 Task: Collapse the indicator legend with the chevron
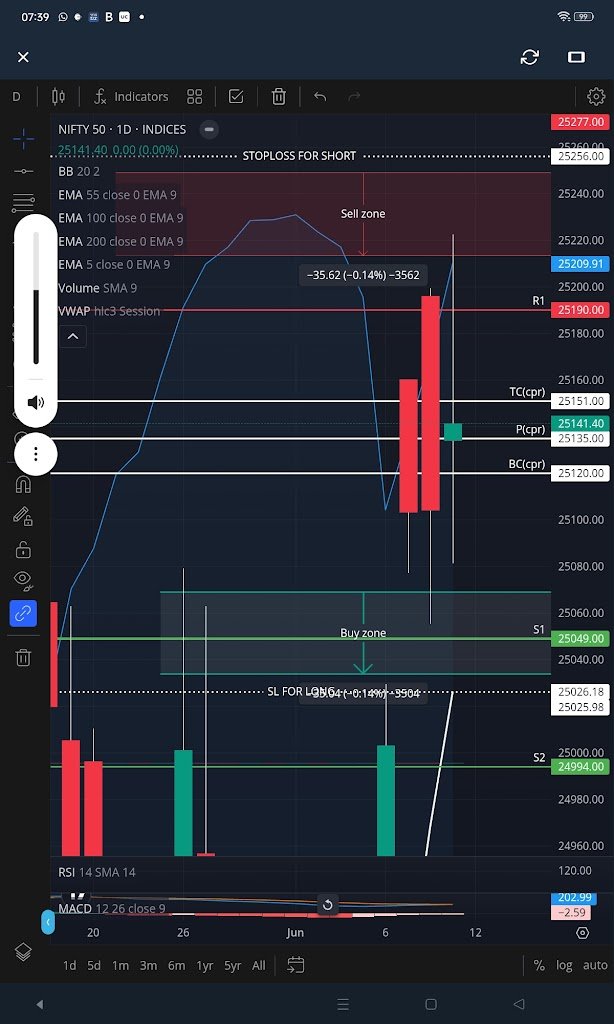73,336
